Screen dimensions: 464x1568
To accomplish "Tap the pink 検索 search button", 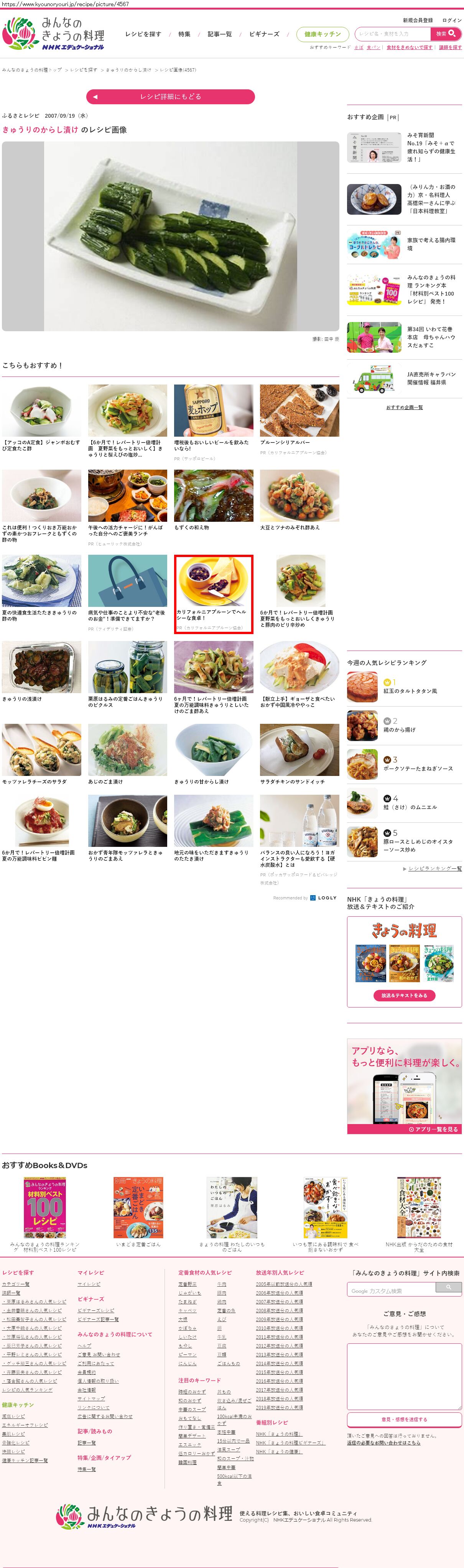I will point(445,34).
